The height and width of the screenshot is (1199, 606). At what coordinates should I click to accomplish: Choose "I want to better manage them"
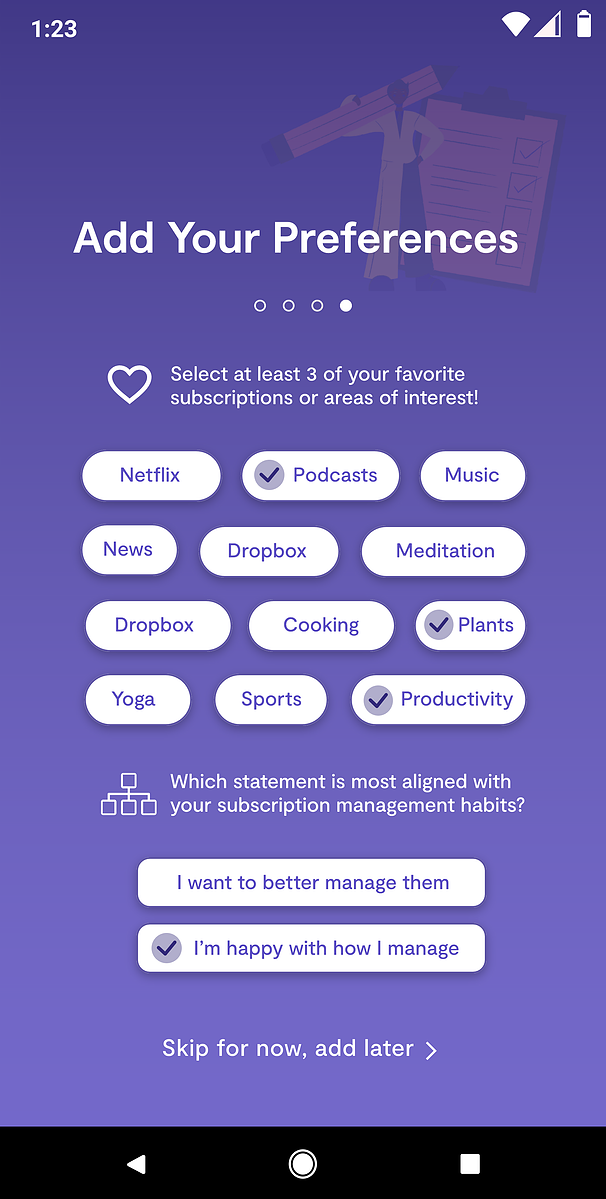pos(311,882)
